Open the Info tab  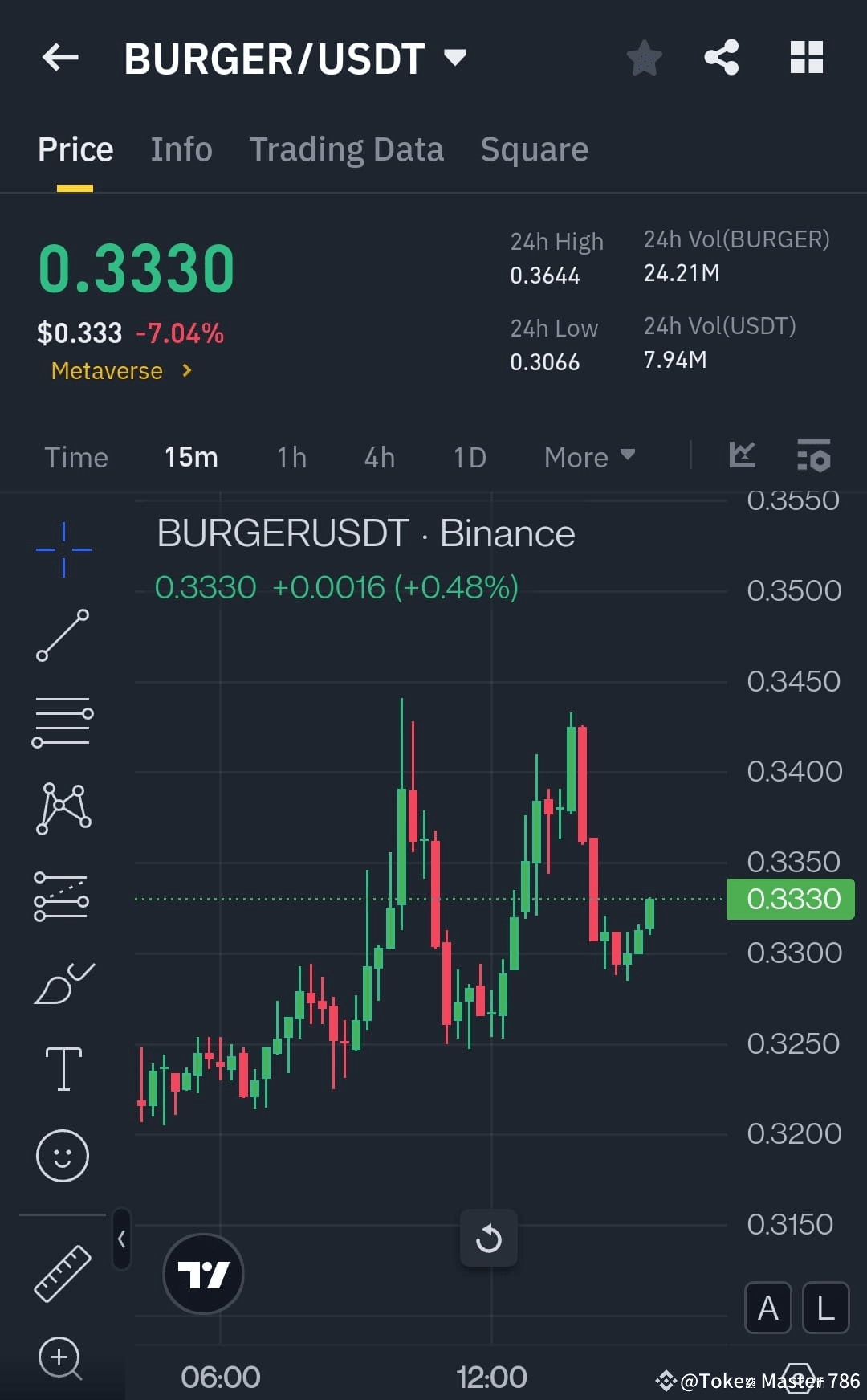pyautogui.click(x=181, y=149)
